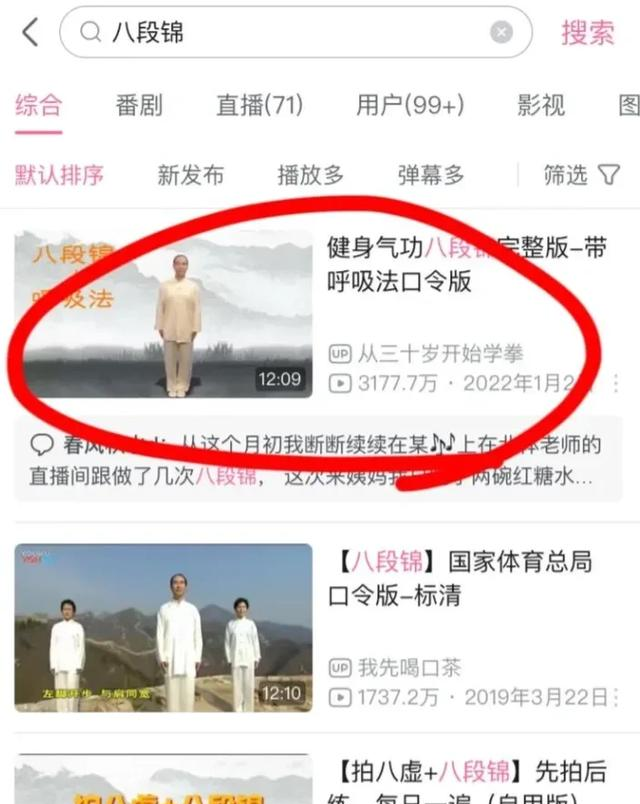This screenshot has width=640, height=804.
Task: Open the 春风 comment preview under first video
Action: pos(318,459)
